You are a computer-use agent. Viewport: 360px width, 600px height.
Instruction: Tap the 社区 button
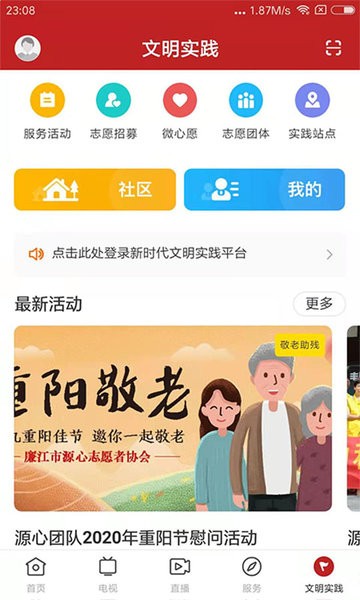[x=95, y=189]
